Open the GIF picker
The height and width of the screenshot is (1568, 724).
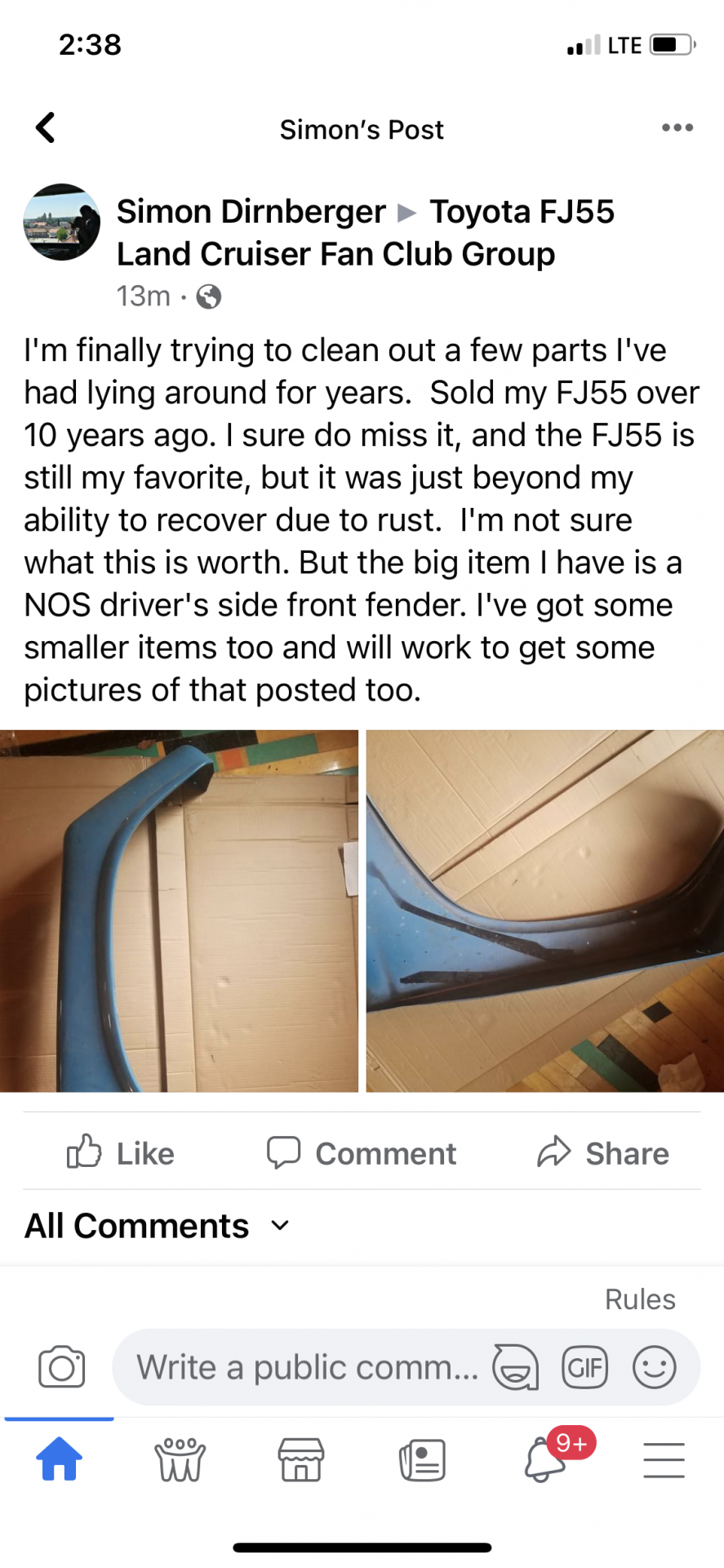(x=584, y=1367)
